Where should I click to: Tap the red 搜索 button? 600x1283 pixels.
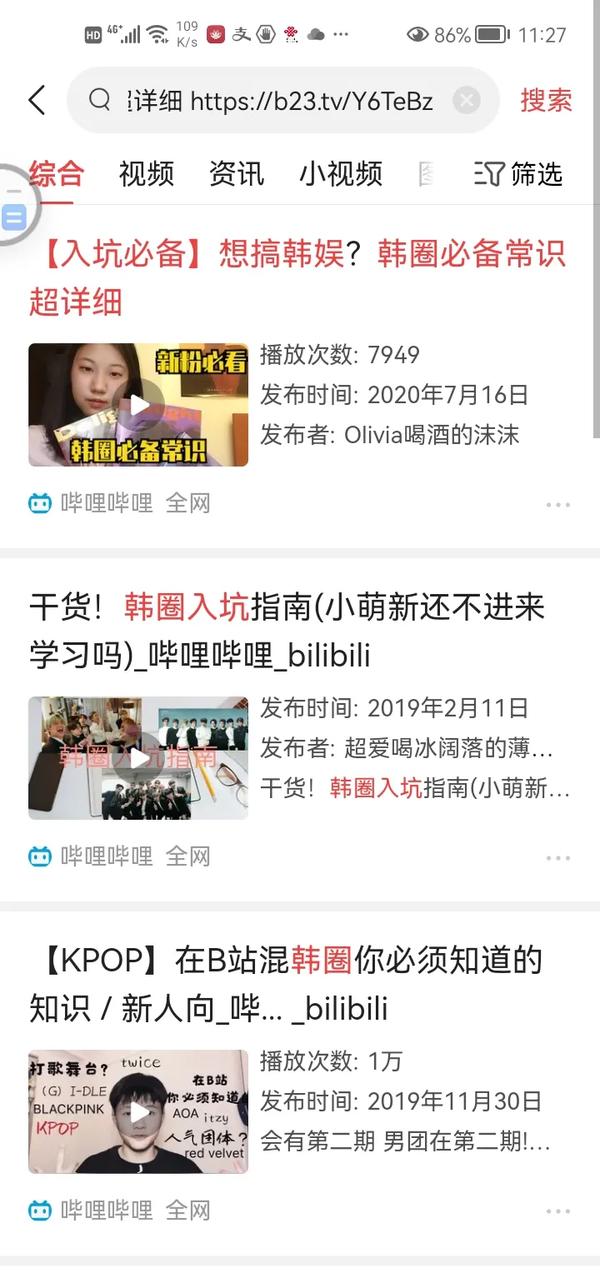[x=546, y=100]
